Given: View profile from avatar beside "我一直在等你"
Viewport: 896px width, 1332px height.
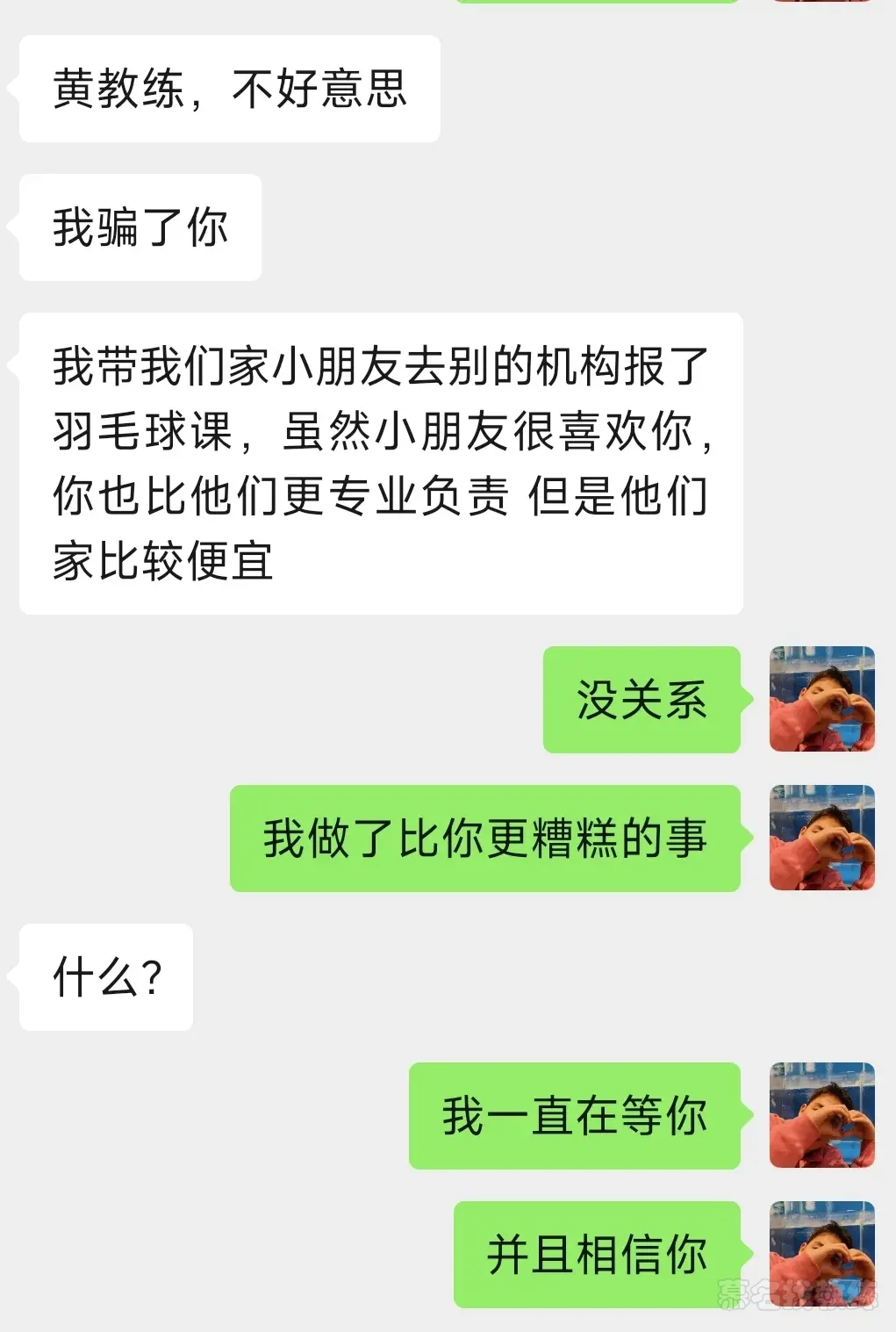Looking at the screenshot, I should click(x=821, y=1115).
